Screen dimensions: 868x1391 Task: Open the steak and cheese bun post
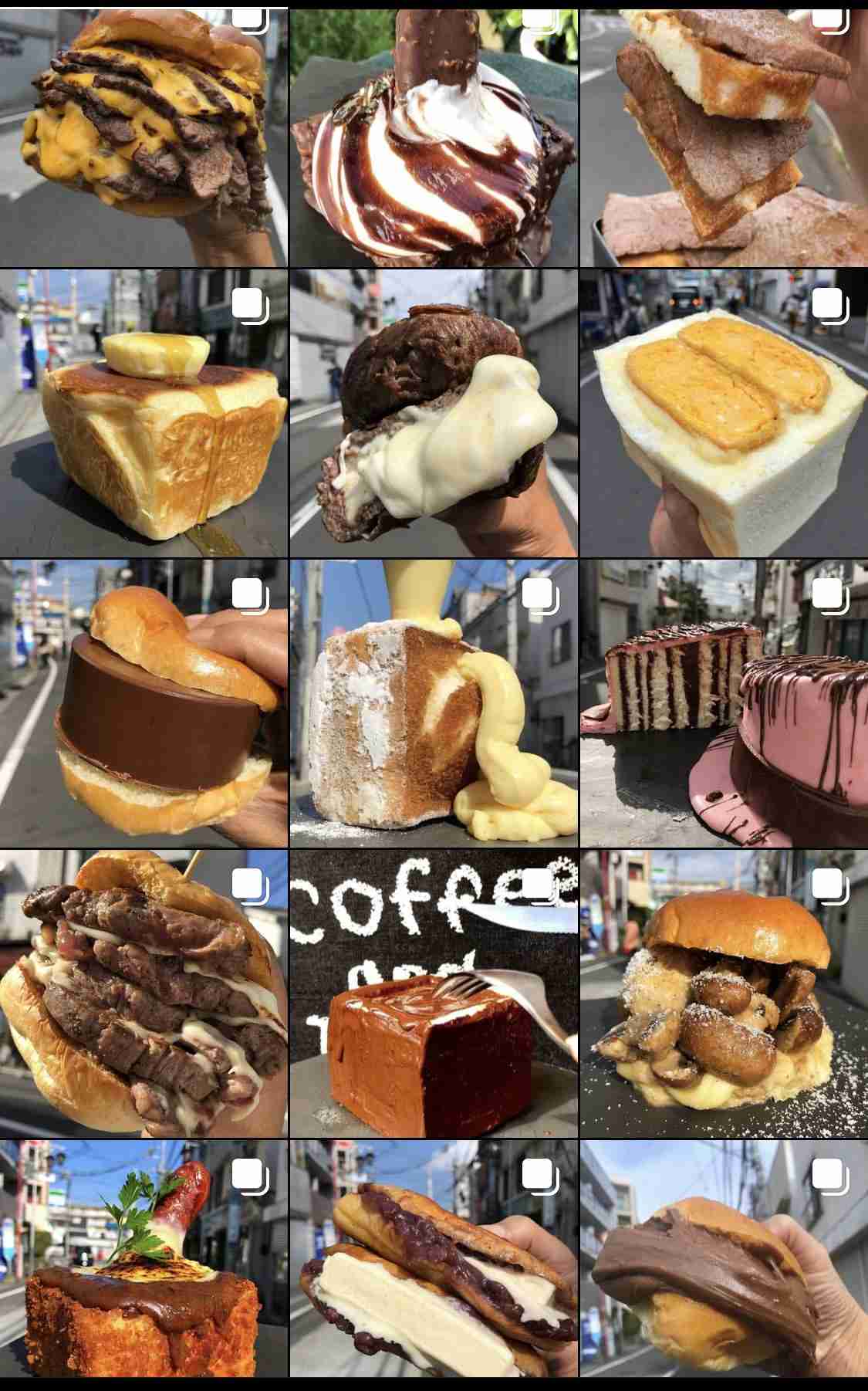click(x=144, y=993)
